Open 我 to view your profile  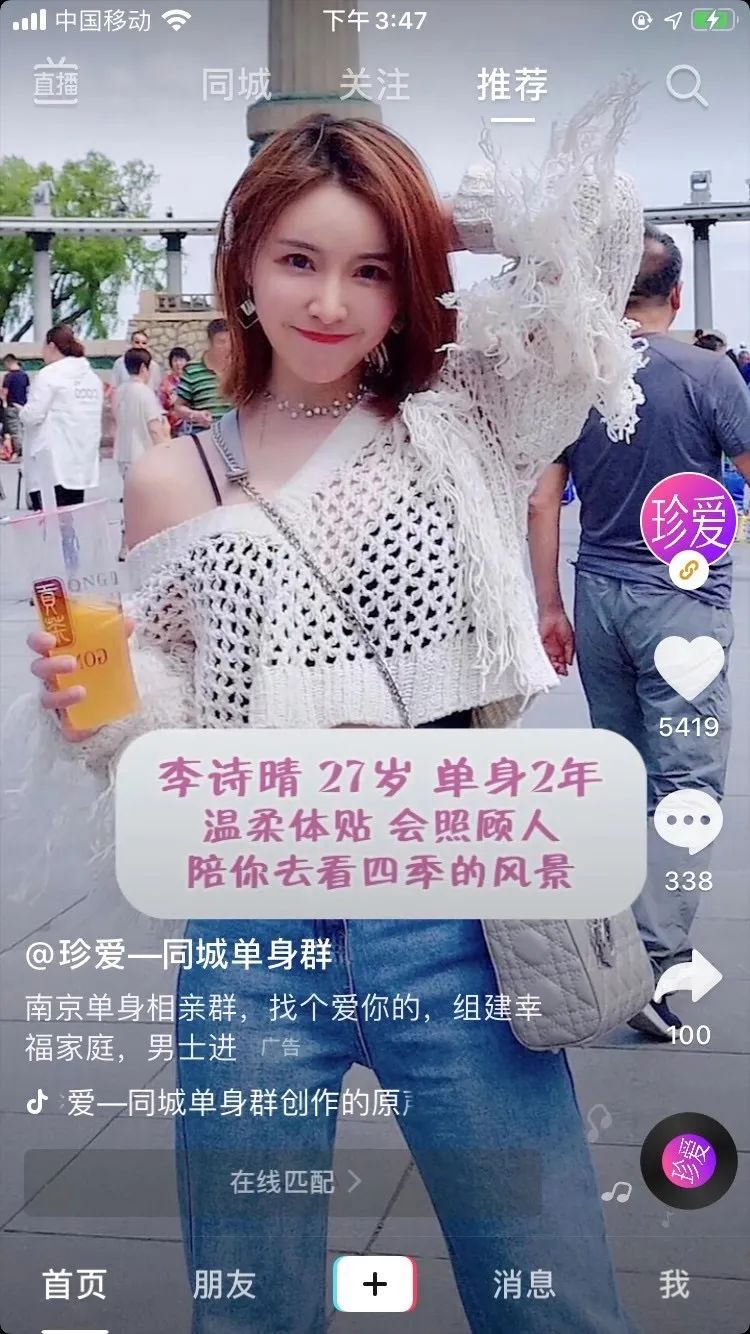674,1287
